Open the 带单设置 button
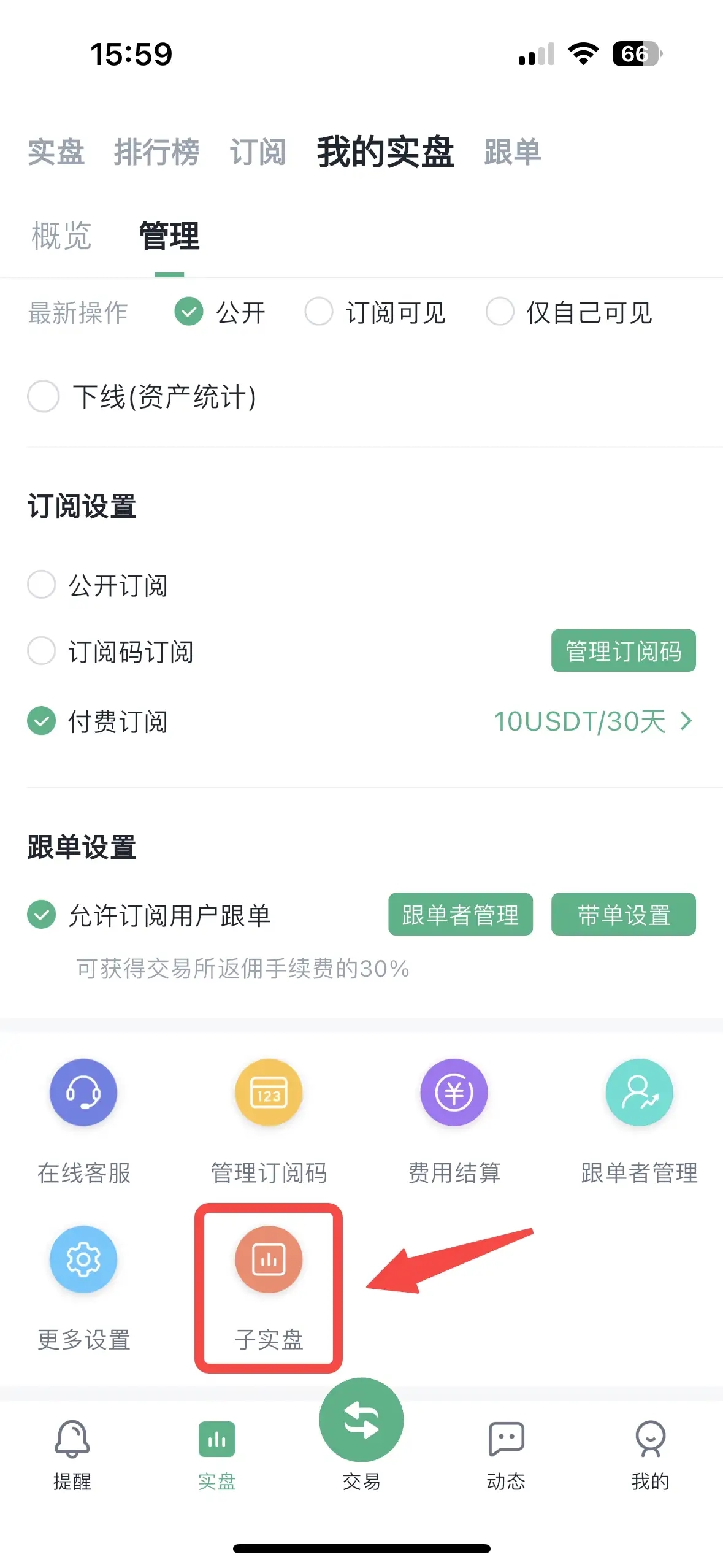 (623, 915)
